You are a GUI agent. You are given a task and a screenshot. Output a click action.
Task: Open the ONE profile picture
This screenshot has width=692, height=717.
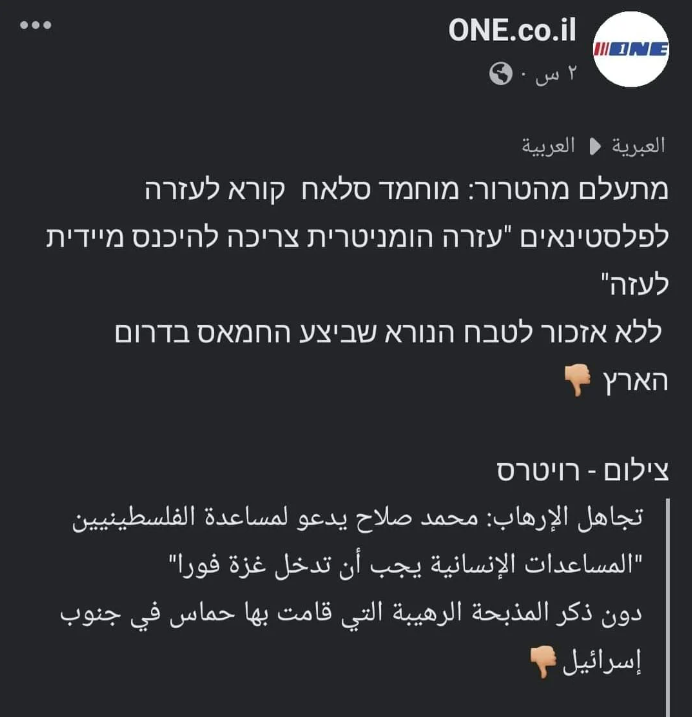pyautogui.click(x=630, y=49)
